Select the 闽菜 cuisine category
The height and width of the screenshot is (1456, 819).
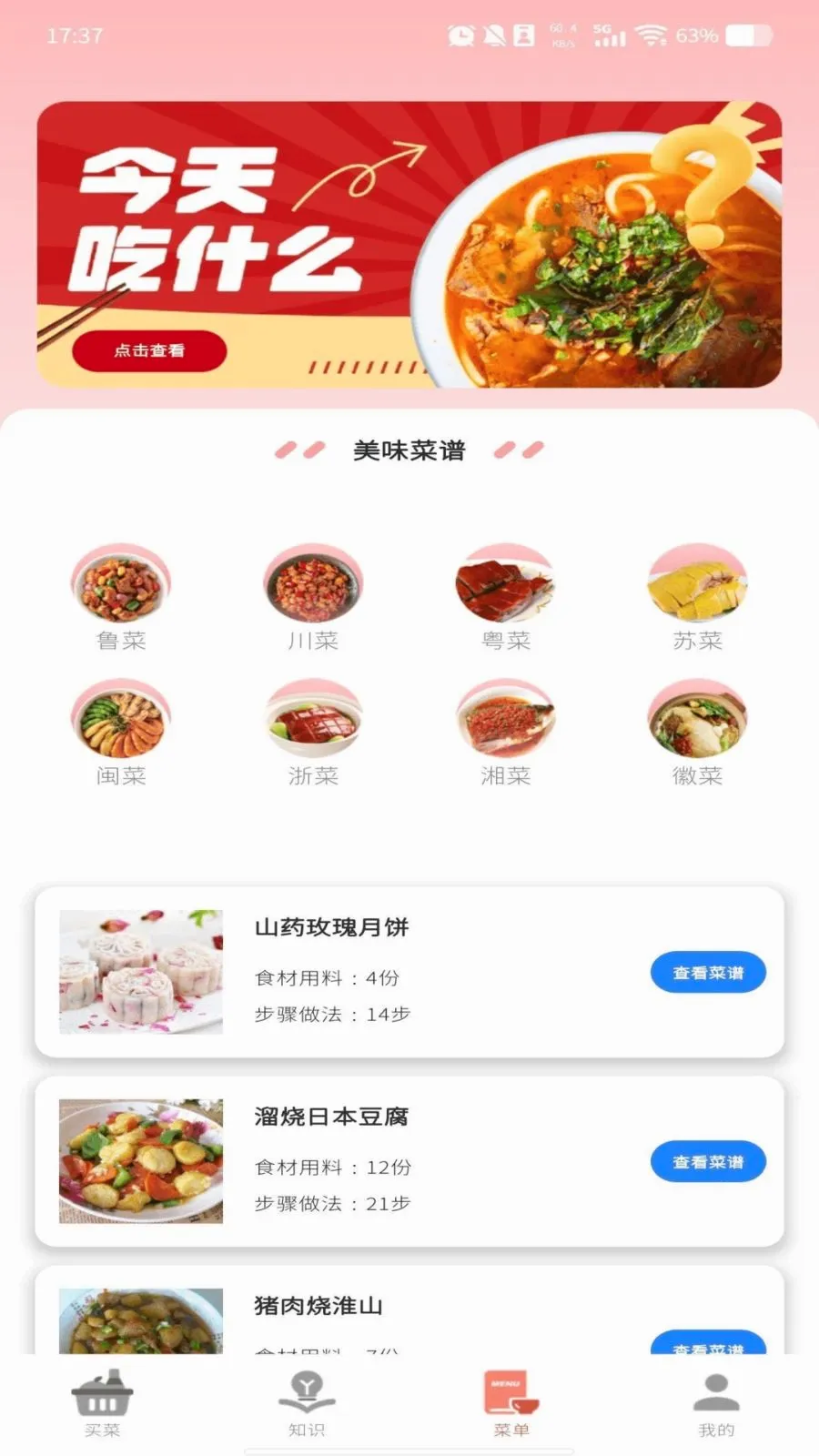(121, 733)
